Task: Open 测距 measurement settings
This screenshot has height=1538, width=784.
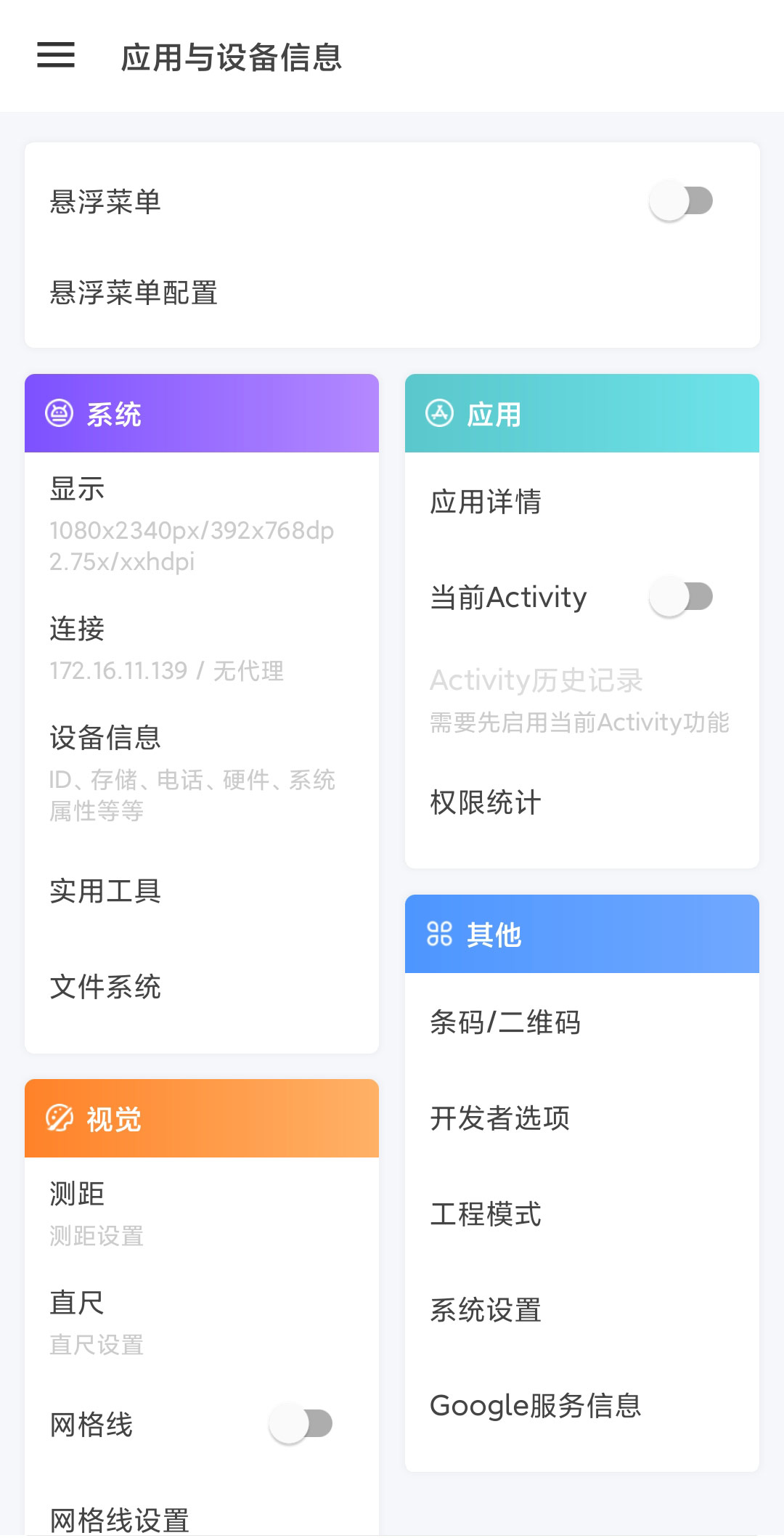Action: [x=77, y=1192]
